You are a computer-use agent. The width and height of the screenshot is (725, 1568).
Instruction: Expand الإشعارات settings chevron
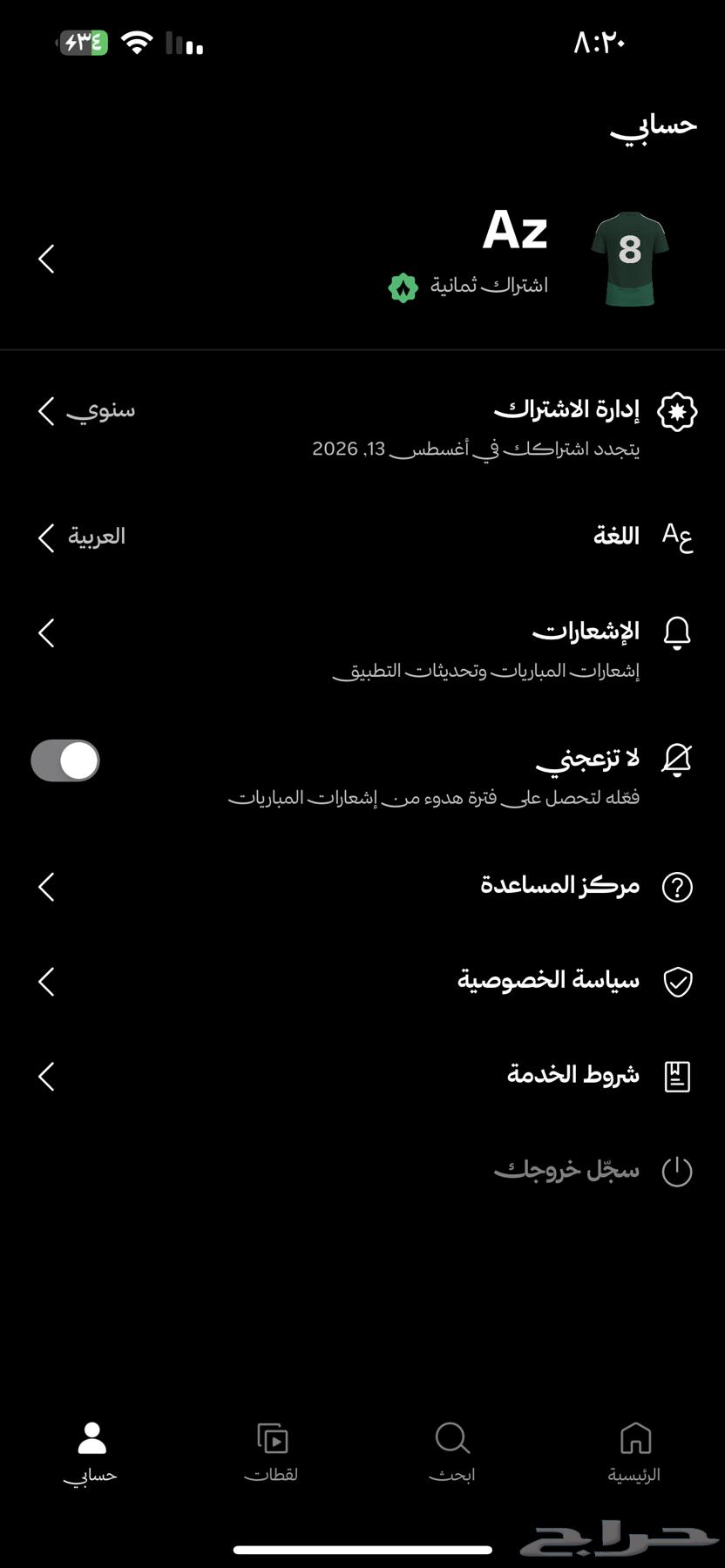pos(45,633)
